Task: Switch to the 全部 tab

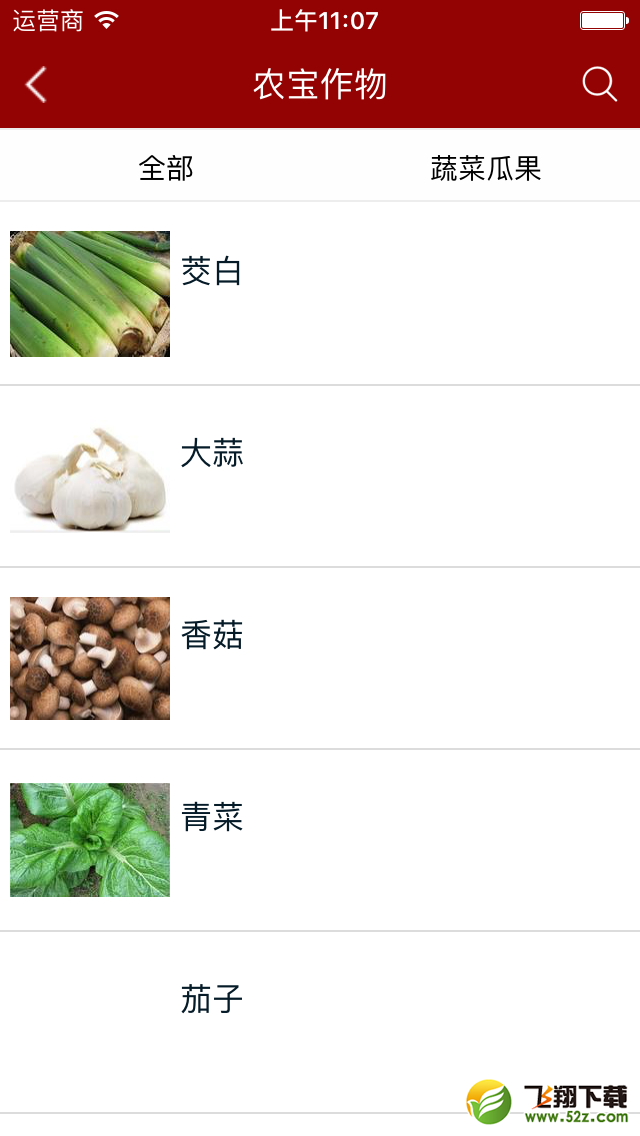Action: pos(166,168)
